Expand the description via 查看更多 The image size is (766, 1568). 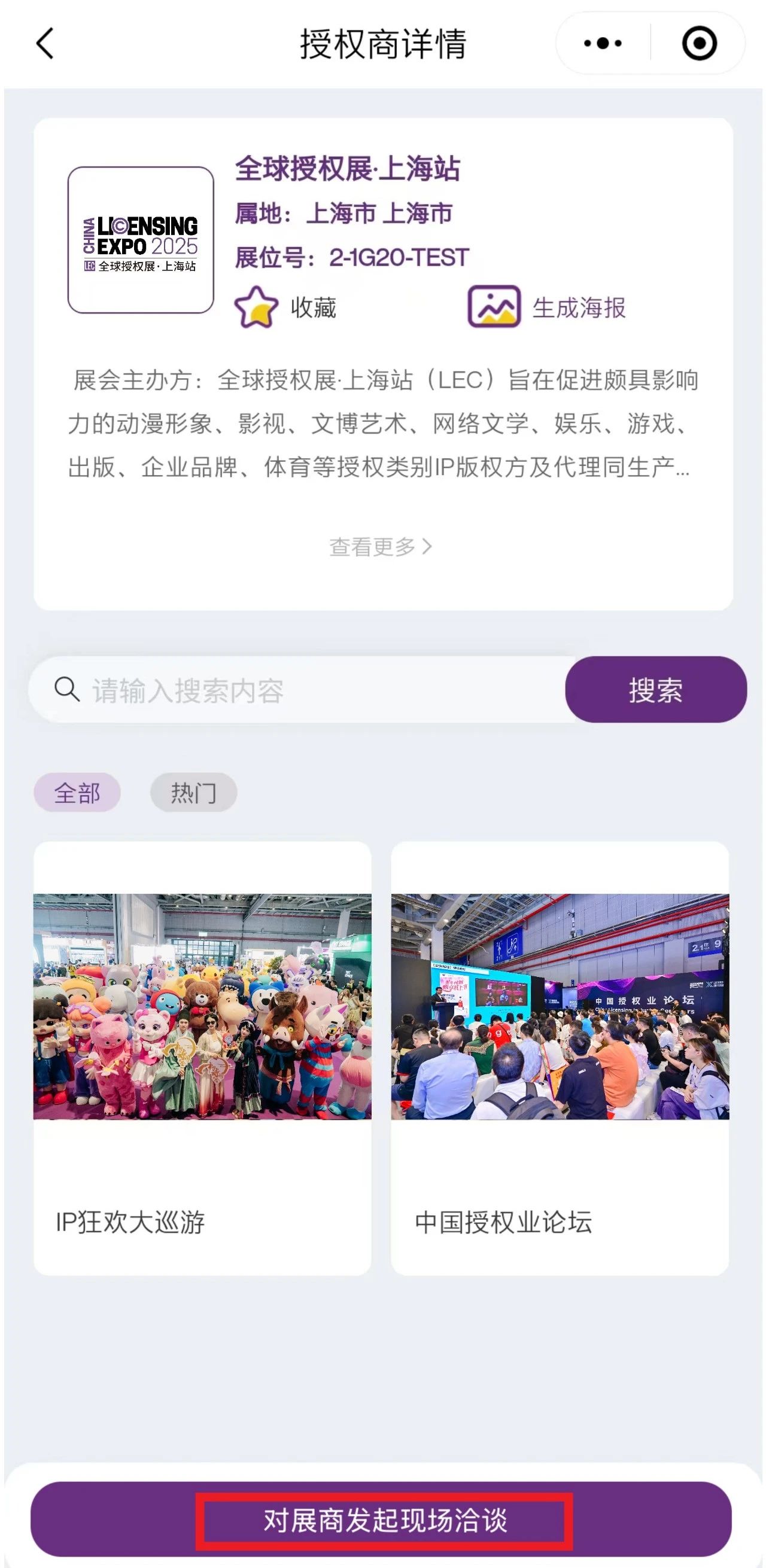(381, 547)
